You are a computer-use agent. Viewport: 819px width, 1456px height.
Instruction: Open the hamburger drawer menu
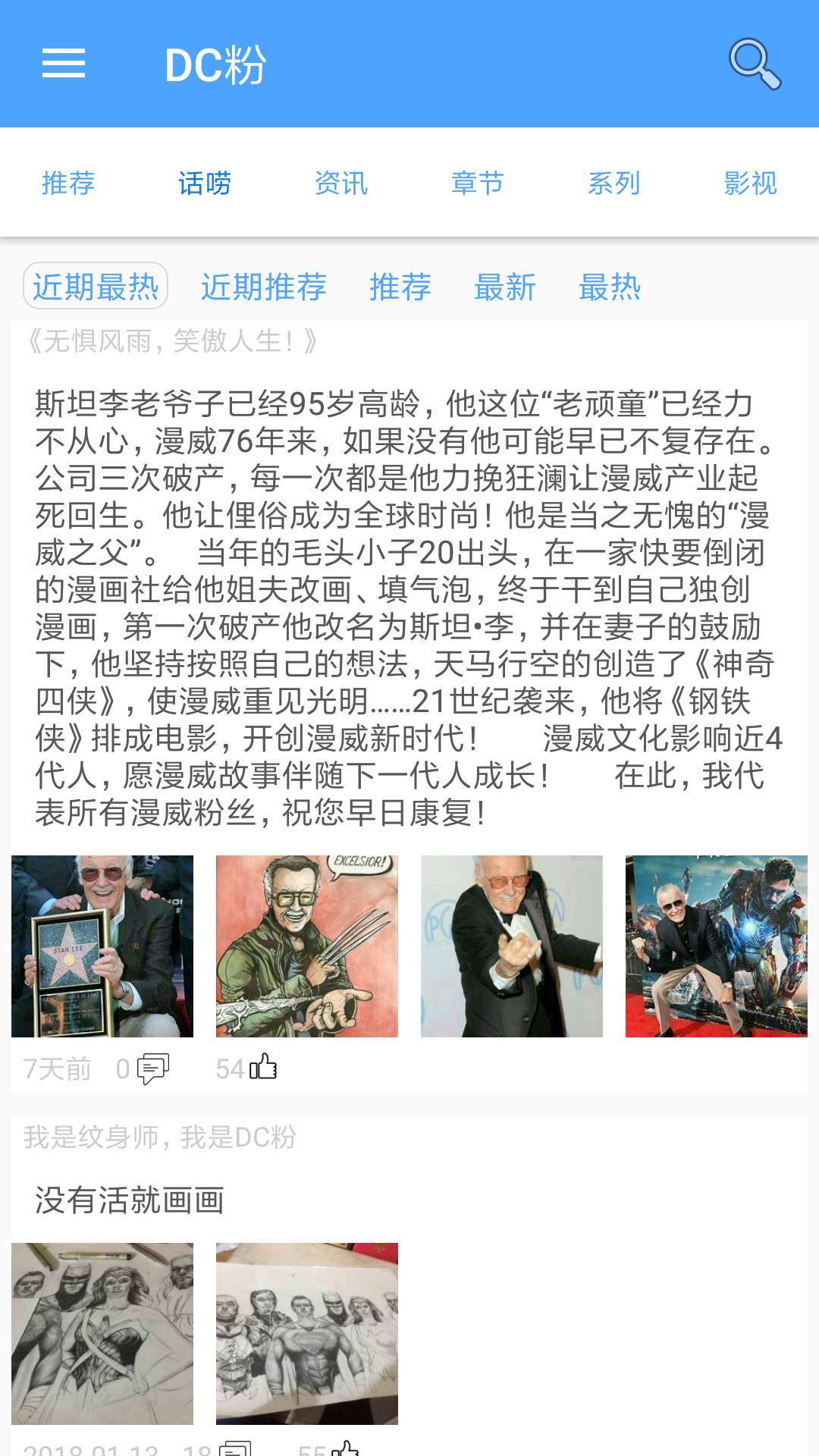click(64, 64)
